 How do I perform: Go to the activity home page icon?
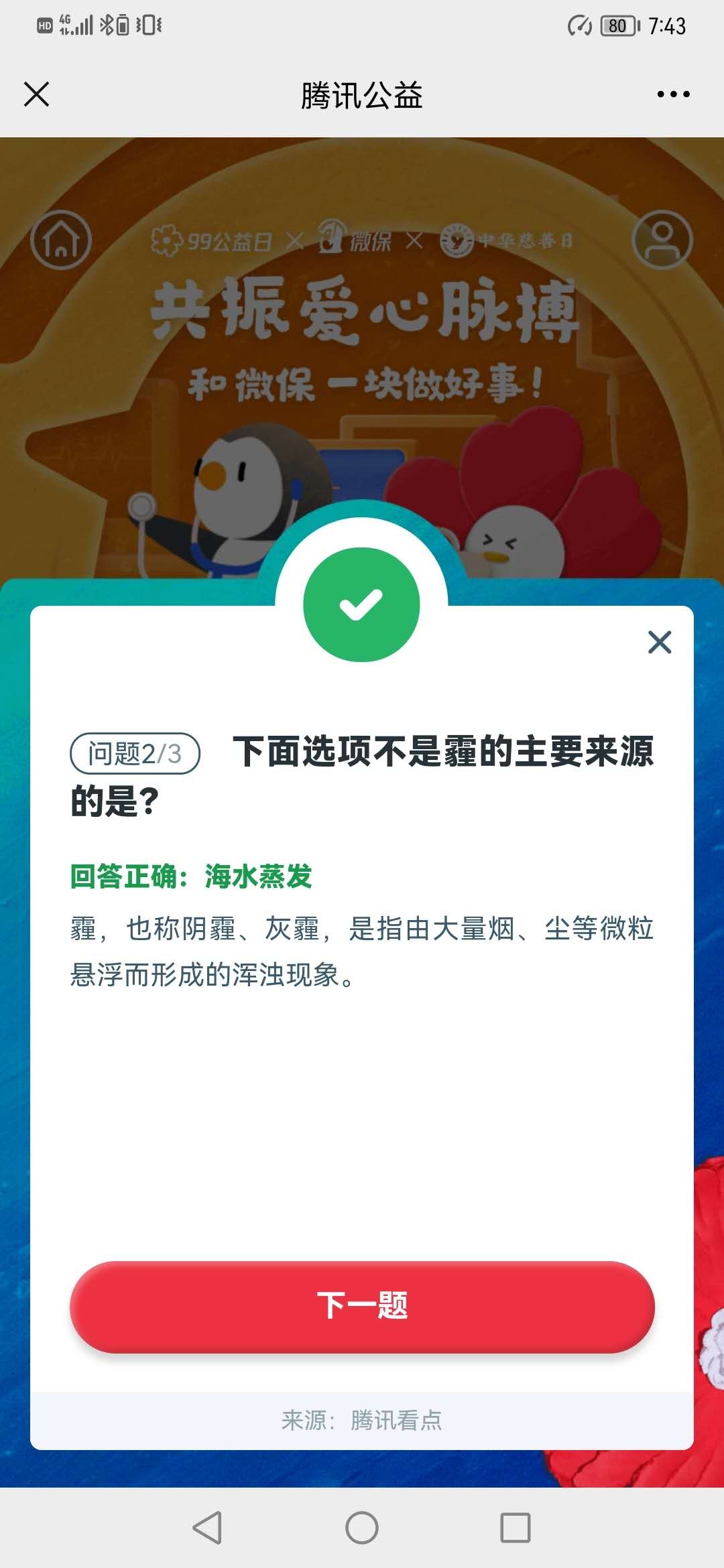(x=61, y=240)
